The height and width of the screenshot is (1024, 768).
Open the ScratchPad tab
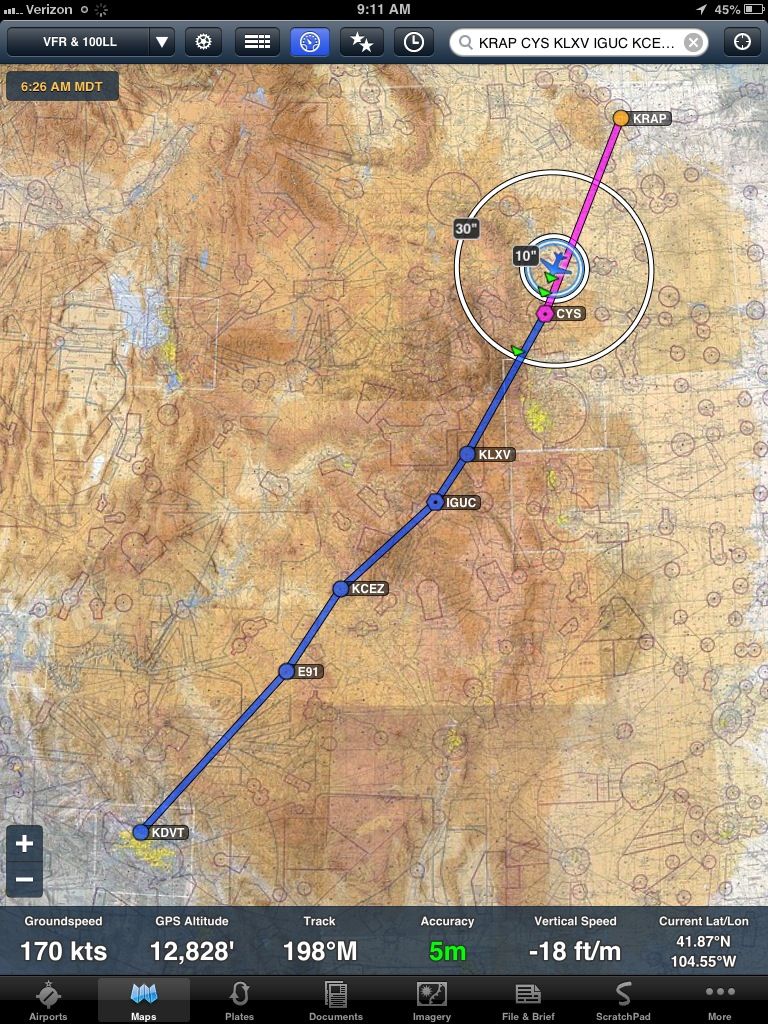(623, 1000)
